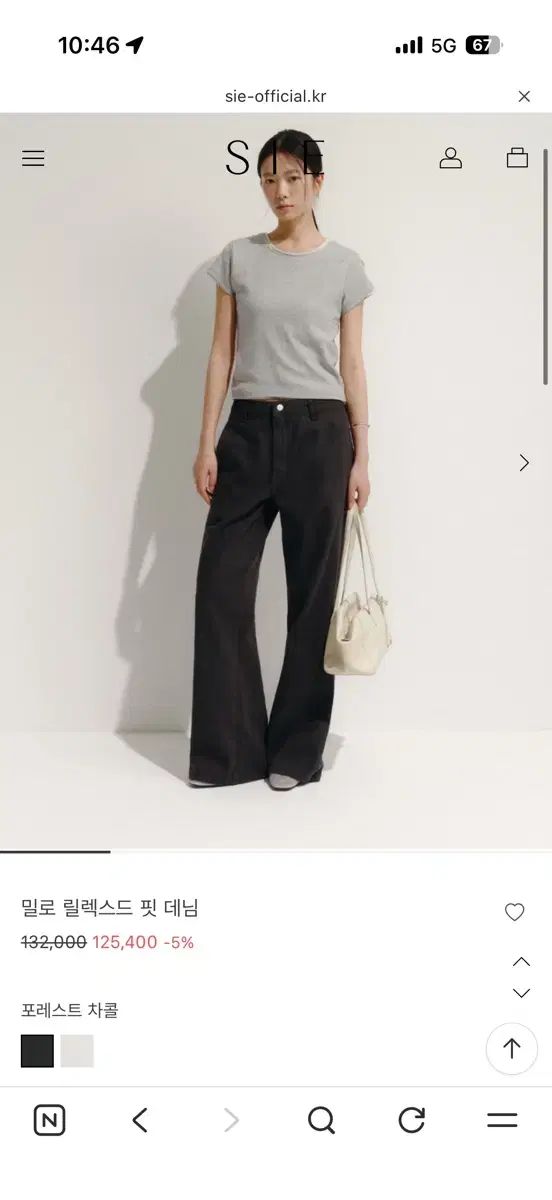This screenshot has height=1200, width=552.
Task: Go back to previous page
Action: (140, 1121)
